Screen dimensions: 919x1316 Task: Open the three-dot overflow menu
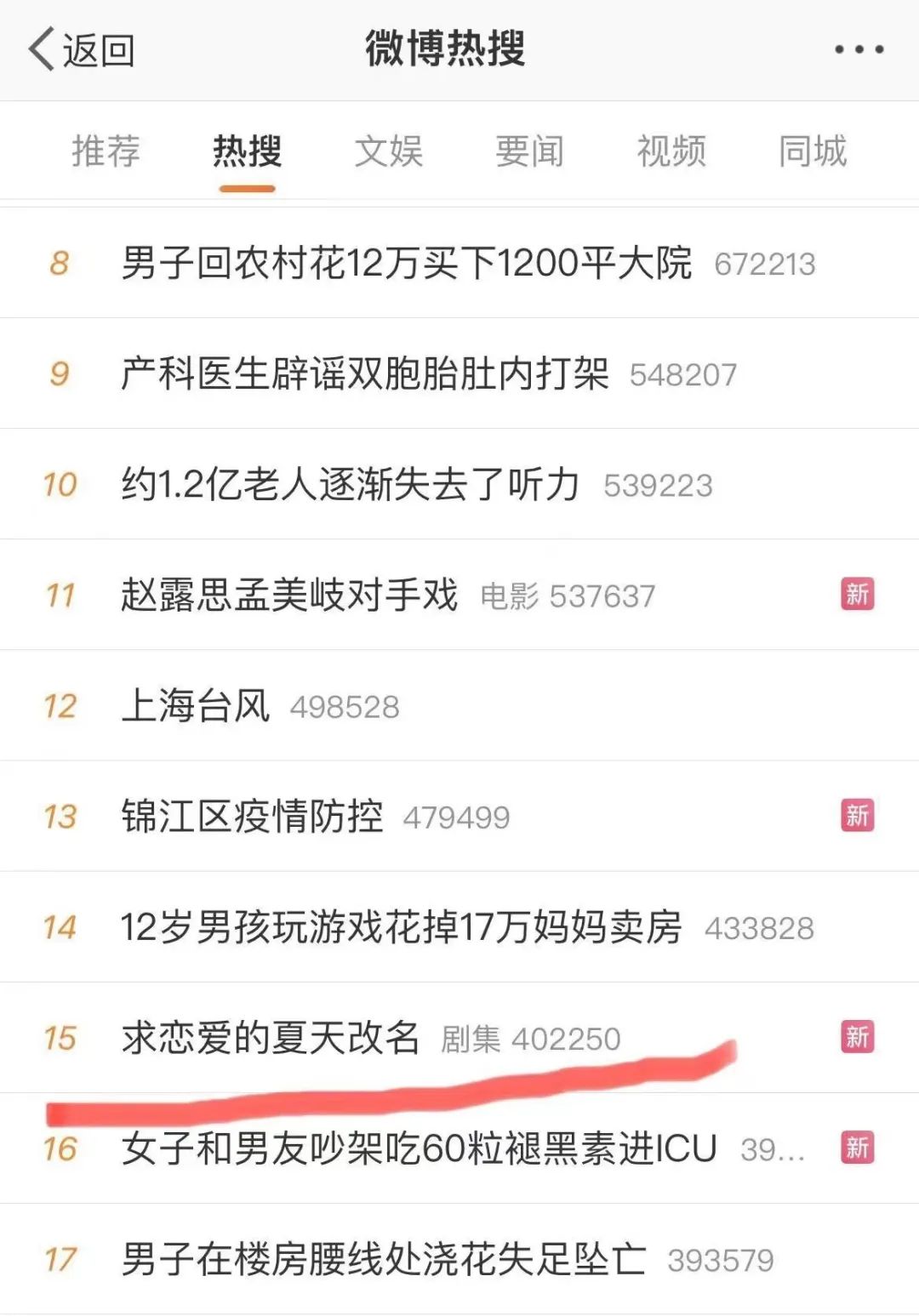pyautogui.click(x=858, y=49)
